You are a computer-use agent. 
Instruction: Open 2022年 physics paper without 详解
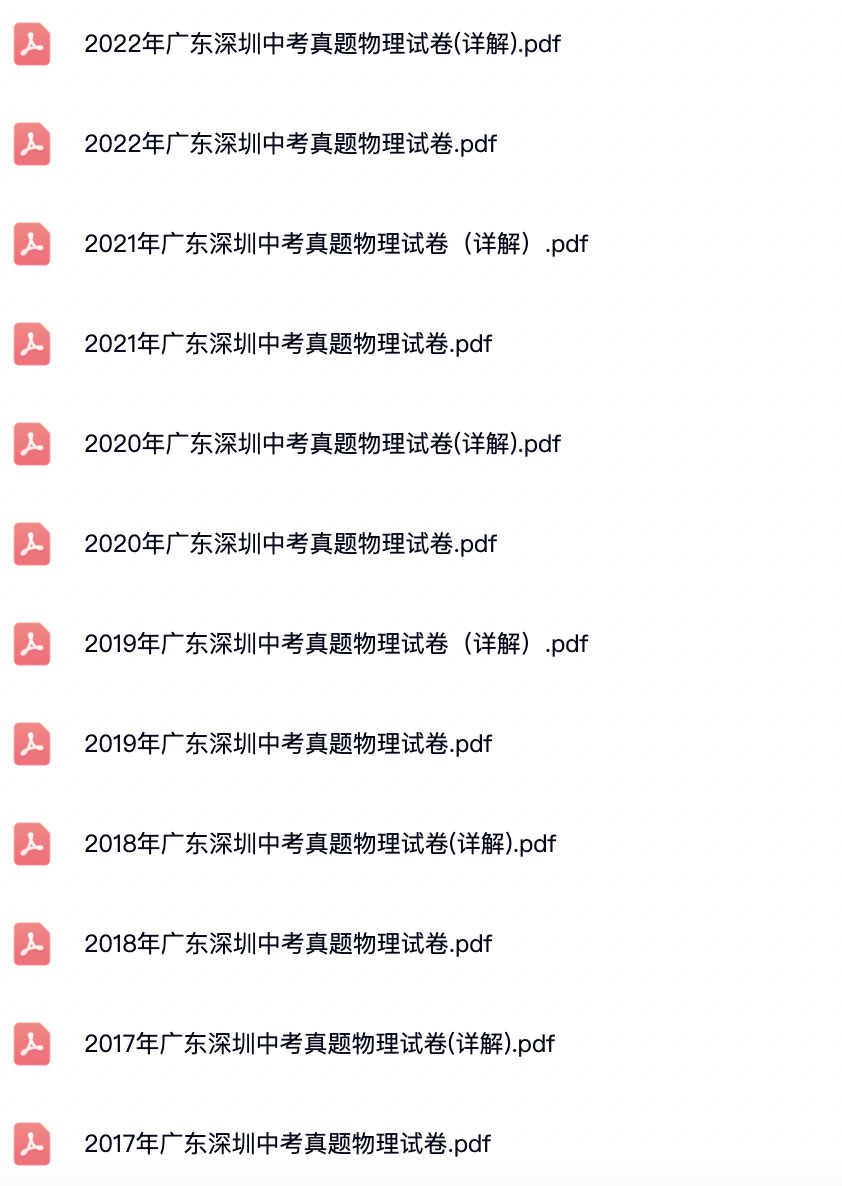(290, 144)
